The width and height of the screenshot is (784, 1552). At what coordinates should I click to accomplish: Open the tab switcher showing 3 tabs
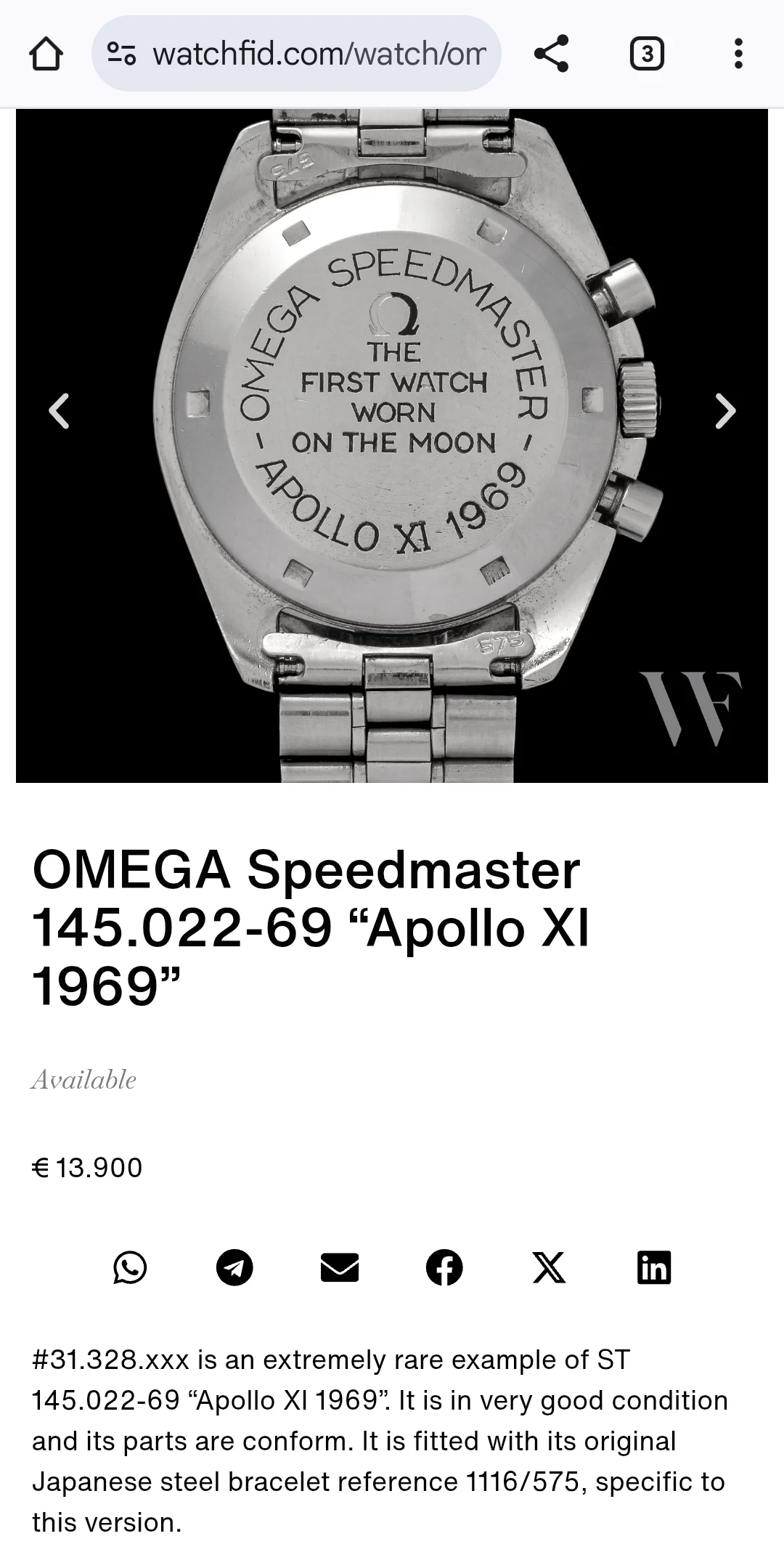[646, 54]
